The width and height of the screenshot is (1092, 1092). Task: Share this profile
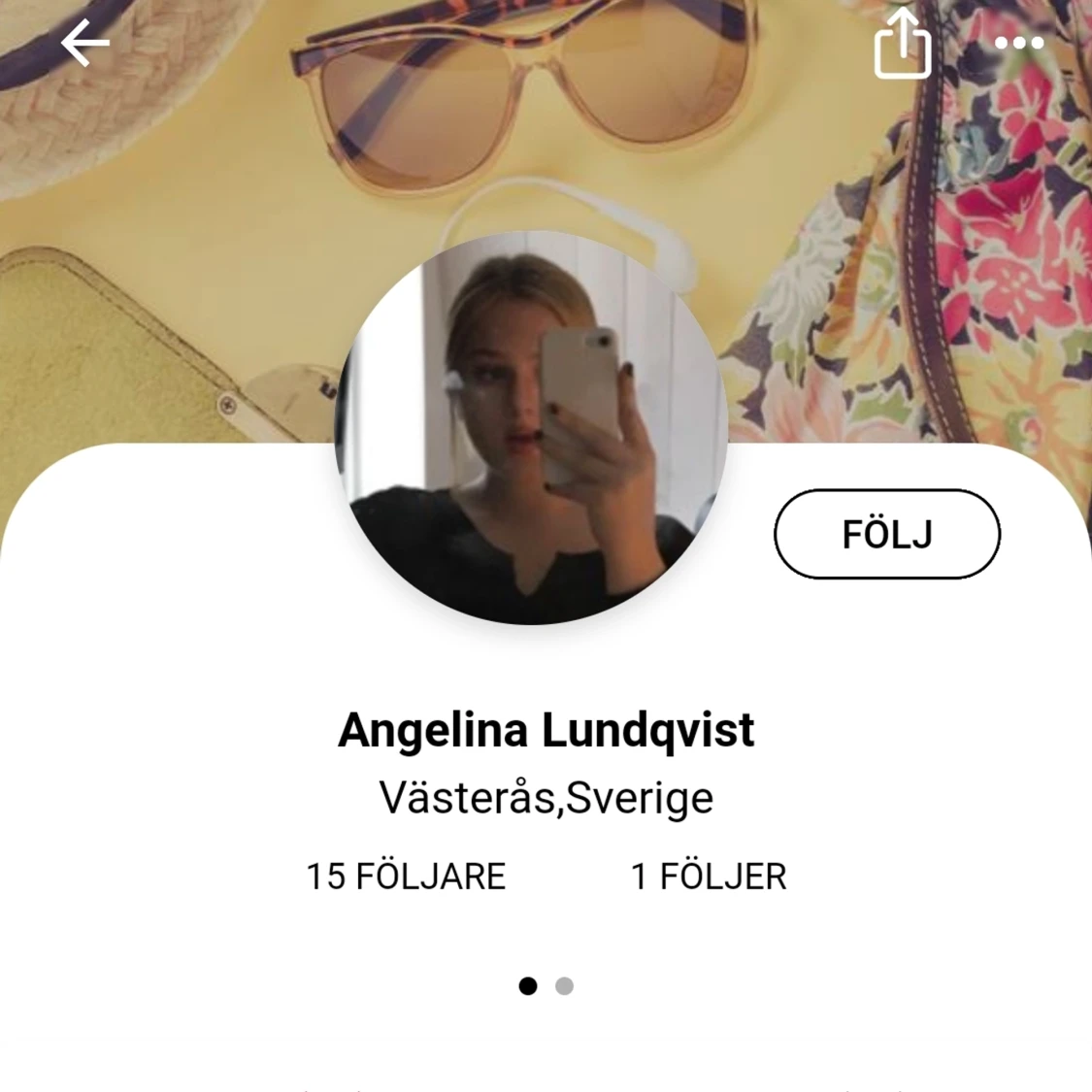(x=903, y=44)
